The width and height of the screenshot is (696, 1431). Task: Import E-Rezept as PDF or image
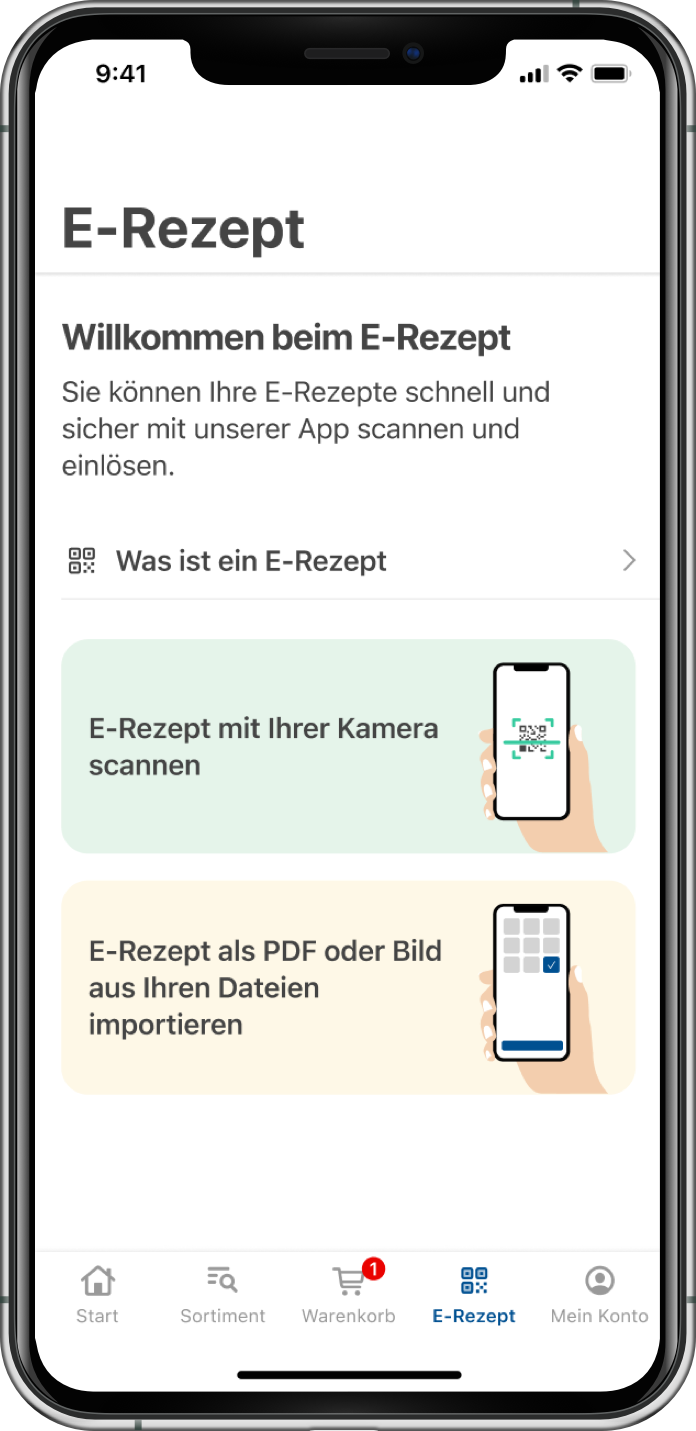[348, 987]
